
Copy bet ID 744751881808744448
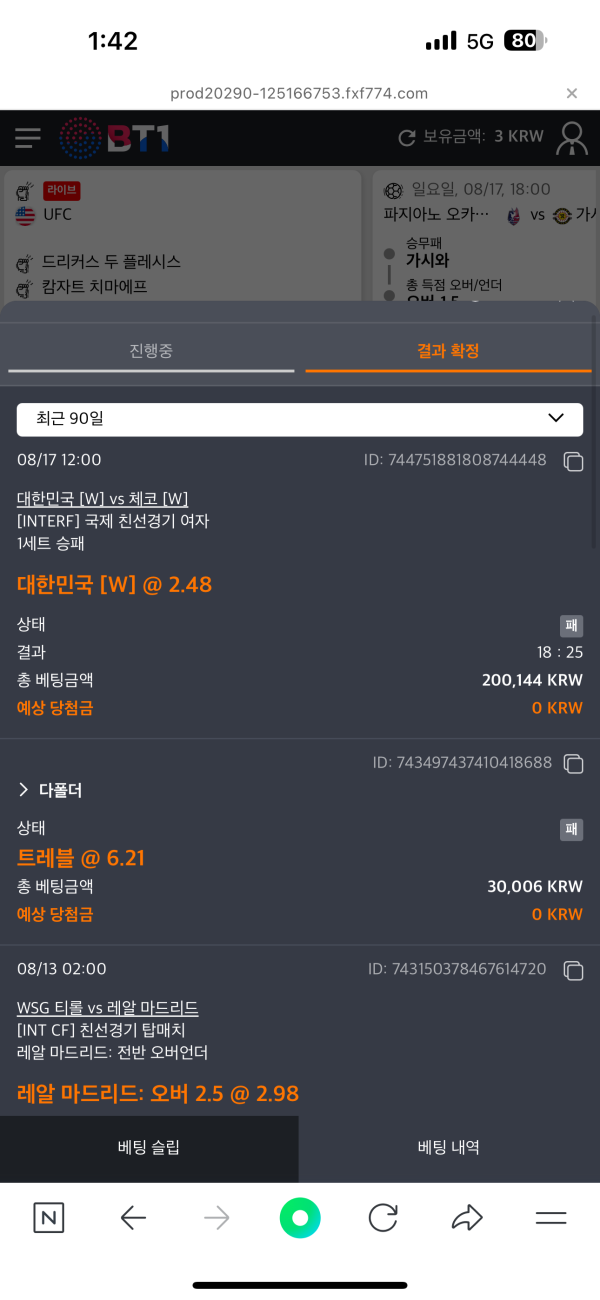click(x=573, y=461)
